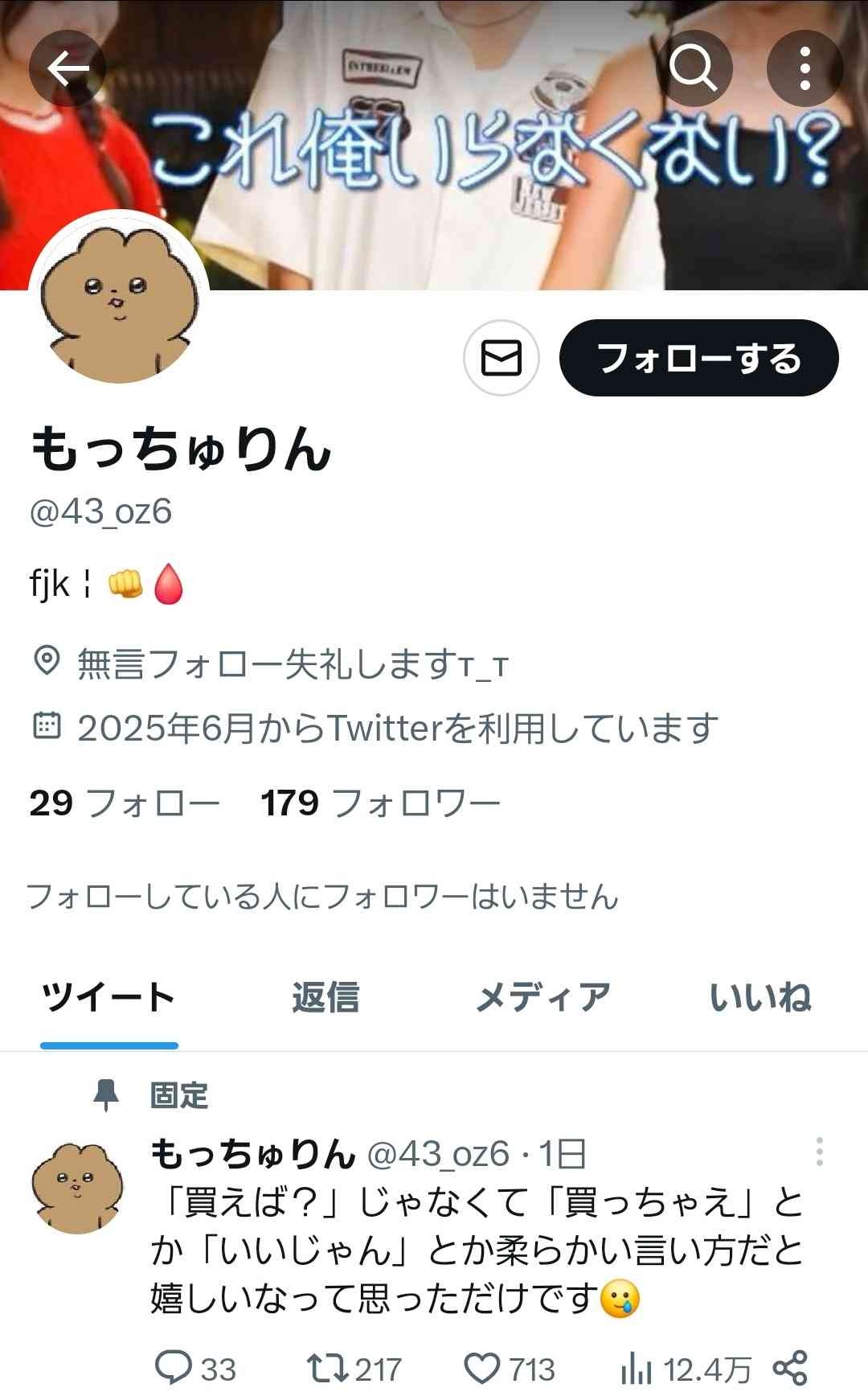868x1392 pixels.
Task: View the 179 フォロワー list
Action: tap(380, 803)
